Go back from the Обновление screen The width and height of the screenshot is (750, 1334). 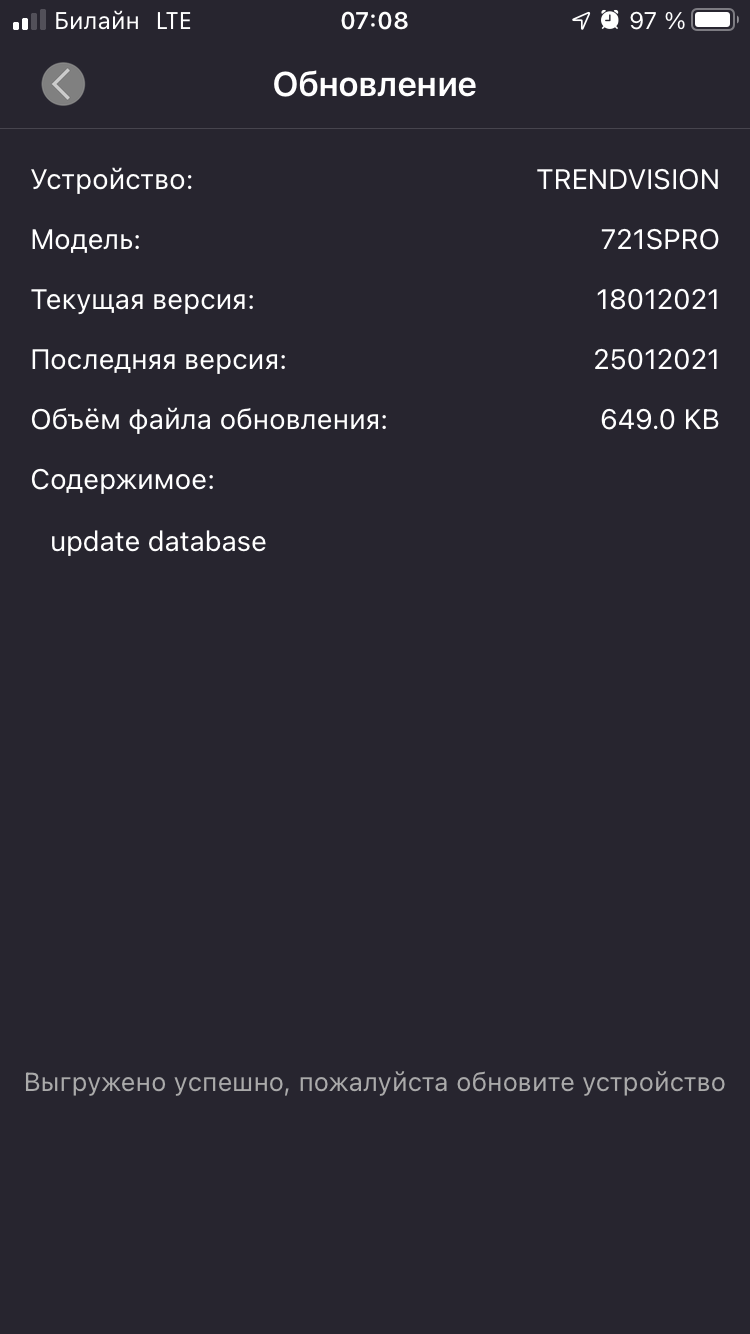[x=63, y=84]
